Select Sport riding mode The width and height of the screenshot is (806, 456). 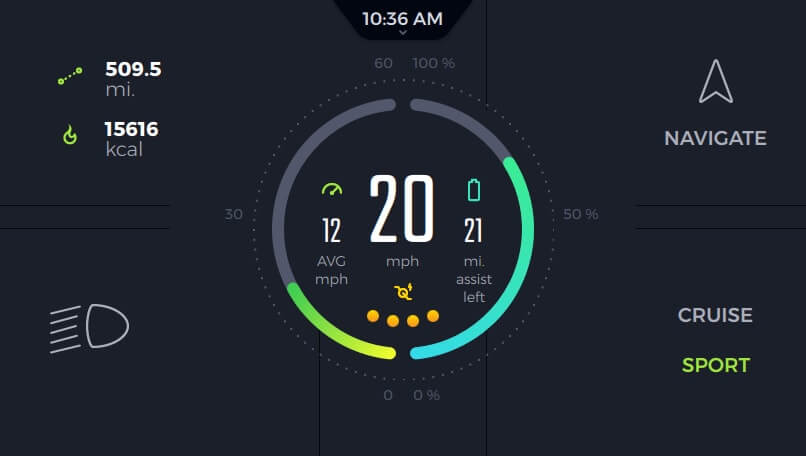tap(715, 365)
